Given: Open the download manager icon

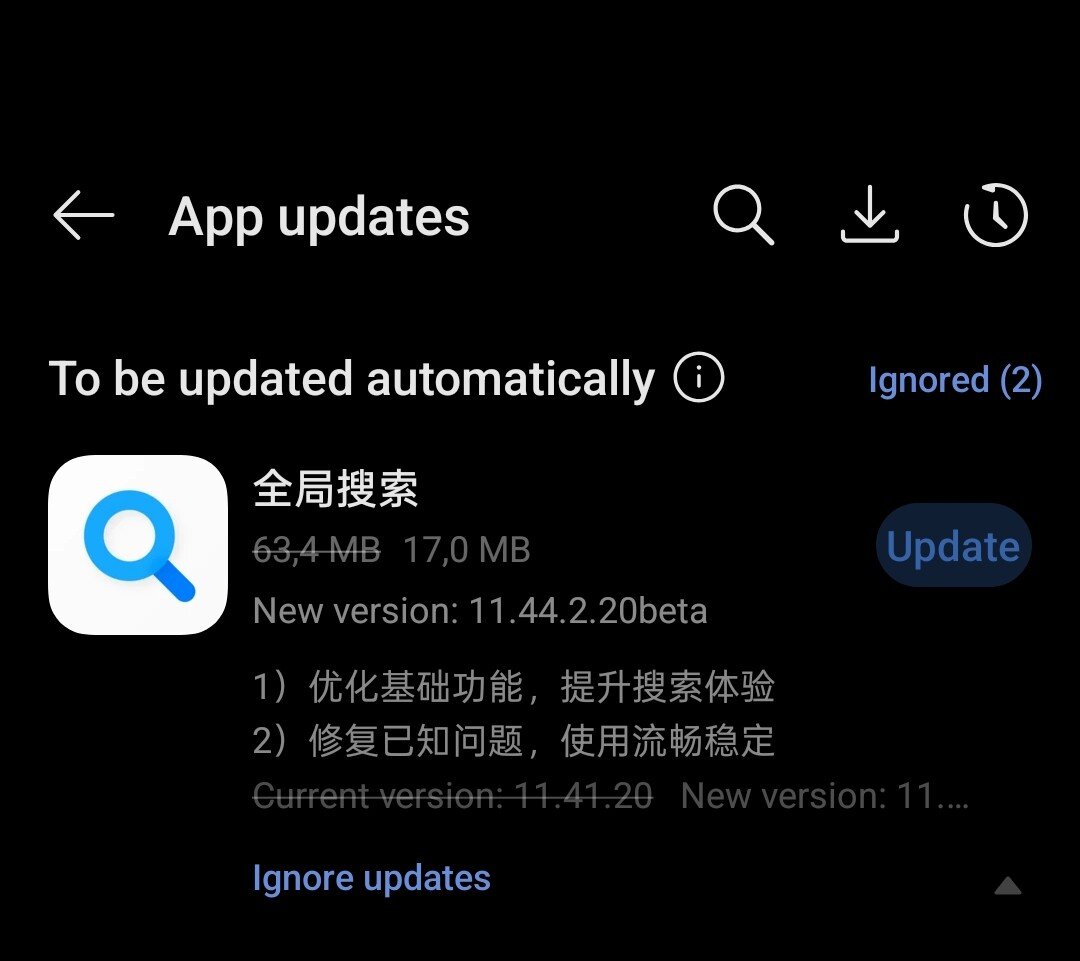Looking at the screenshot, I should click(x=869, y=216).
